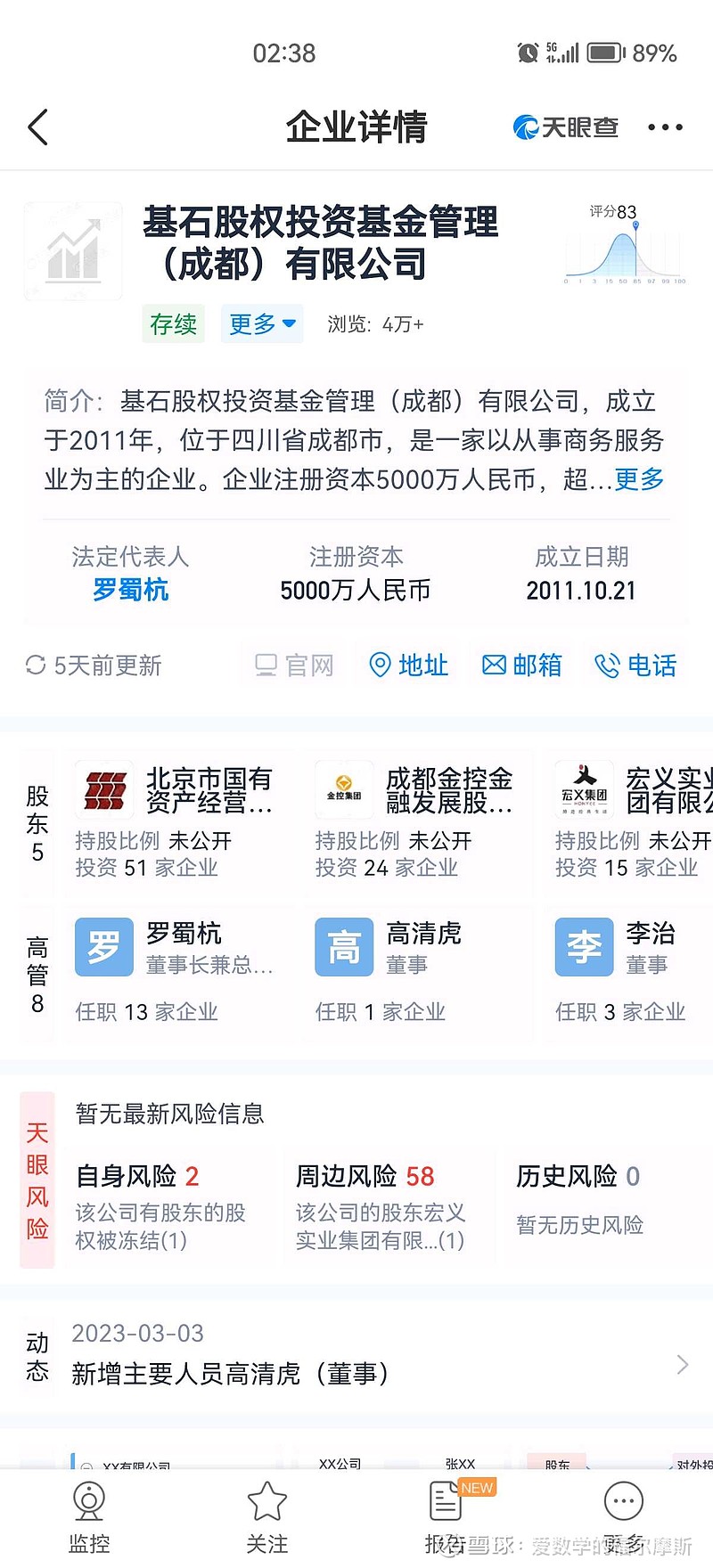
Task: Click the back arrow to exit company details
Action: pyautogui.click(x=37, y=127)
